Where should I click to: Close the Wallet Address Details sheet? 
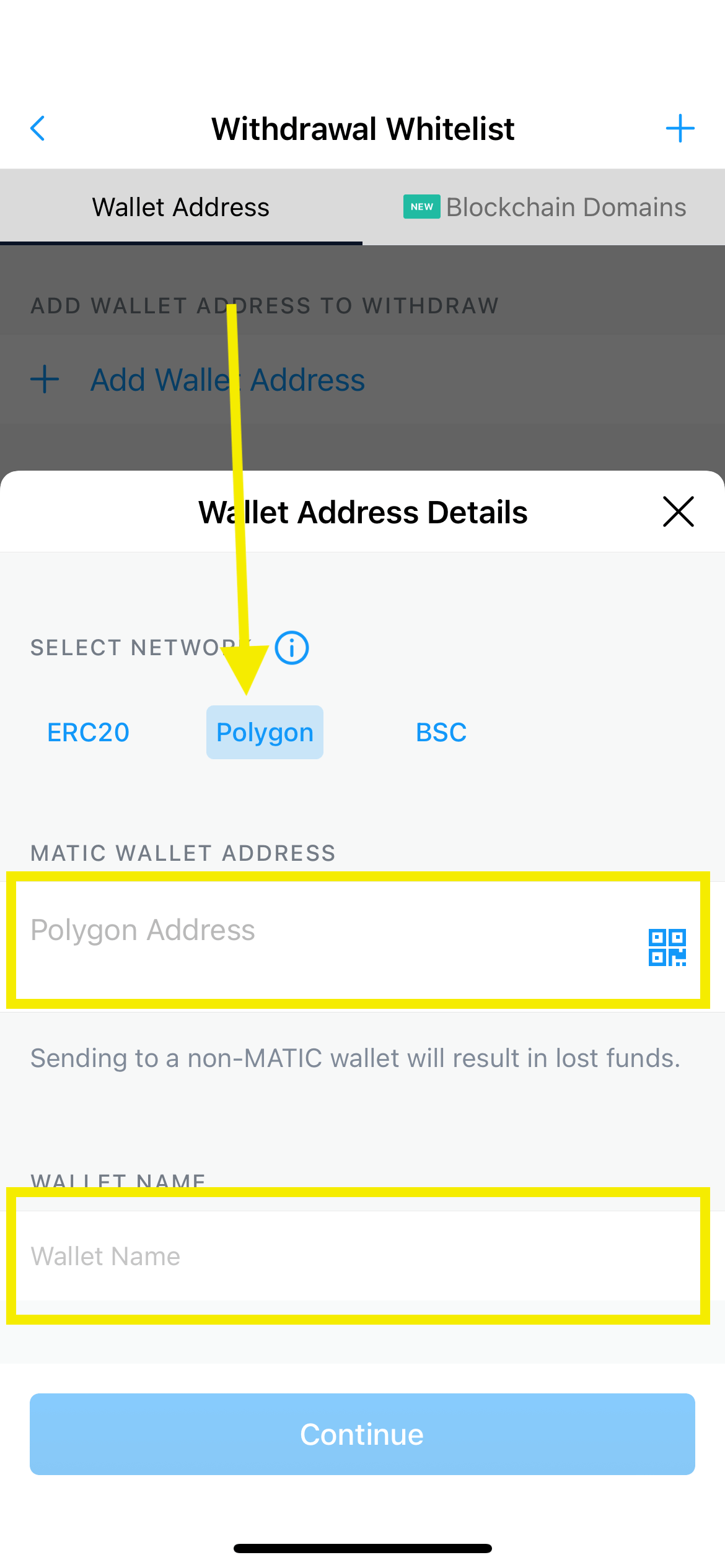click(678, 512)
